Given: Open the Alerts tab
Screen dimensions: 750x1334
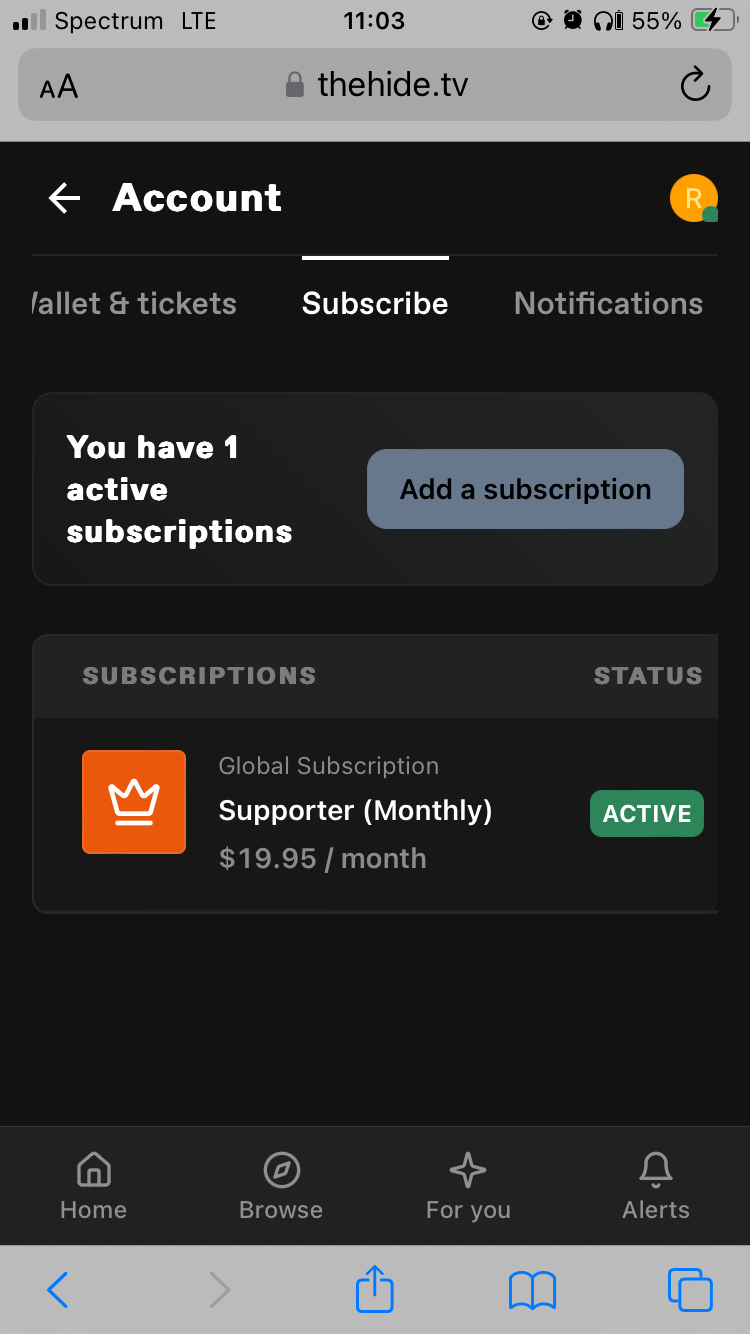Looking at the screenshot, I should (656, 1186).
